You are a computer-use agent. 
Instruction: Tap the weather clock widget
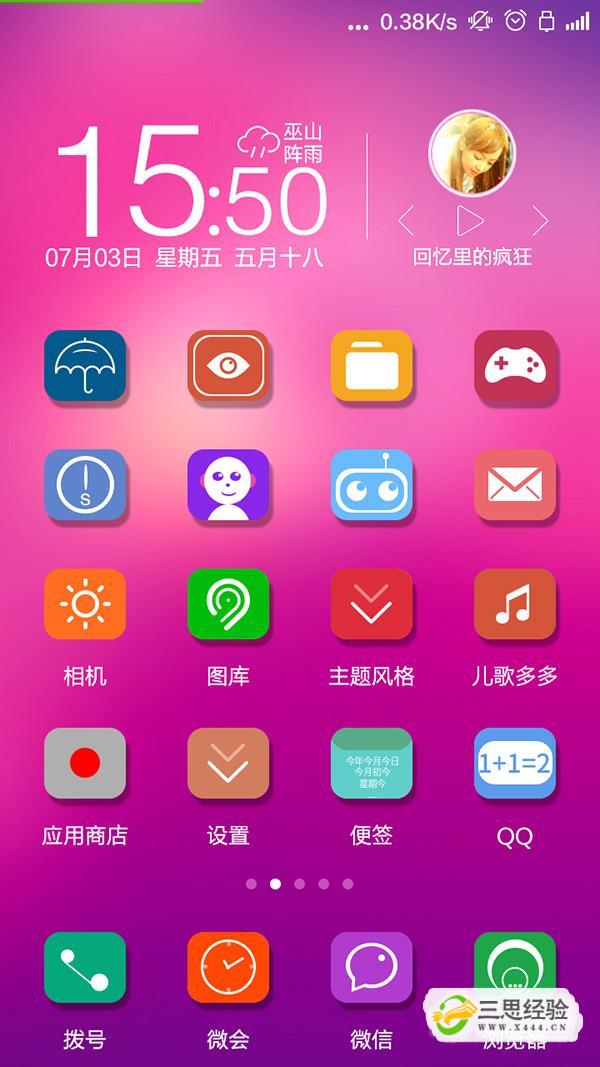(190, 190)
